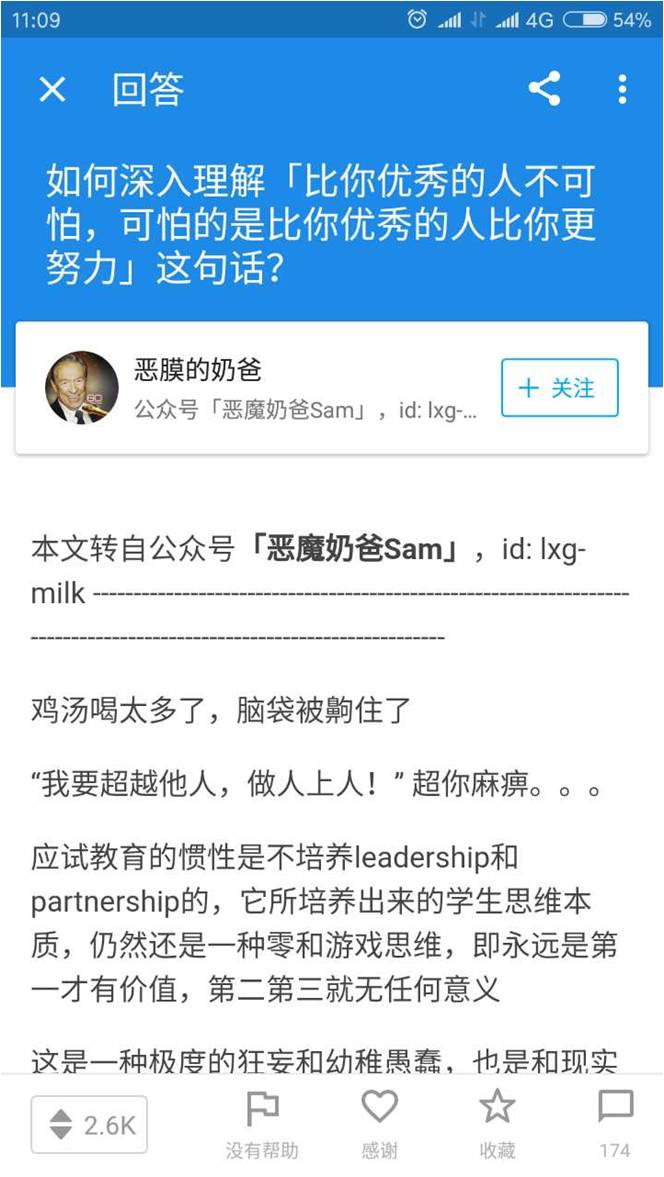Open 恶膜的奶爸's profile avatar
This screenshot has width=664, height=1177.
tap(82, 388)
